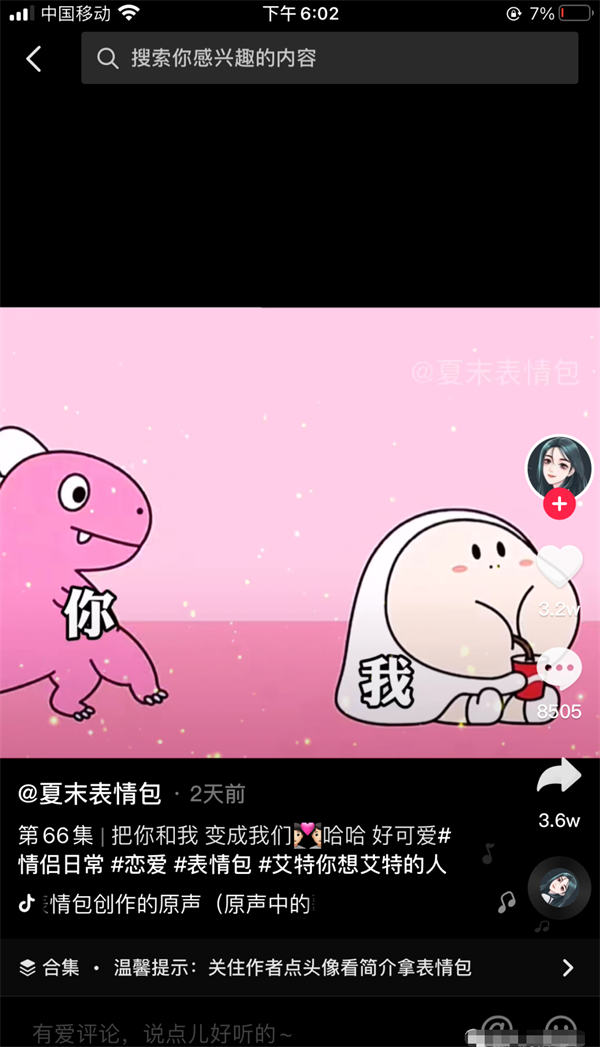This screenshot has width=600, height=1047.
Task: Open the 合集 collection row
Action: click(300, 967)
